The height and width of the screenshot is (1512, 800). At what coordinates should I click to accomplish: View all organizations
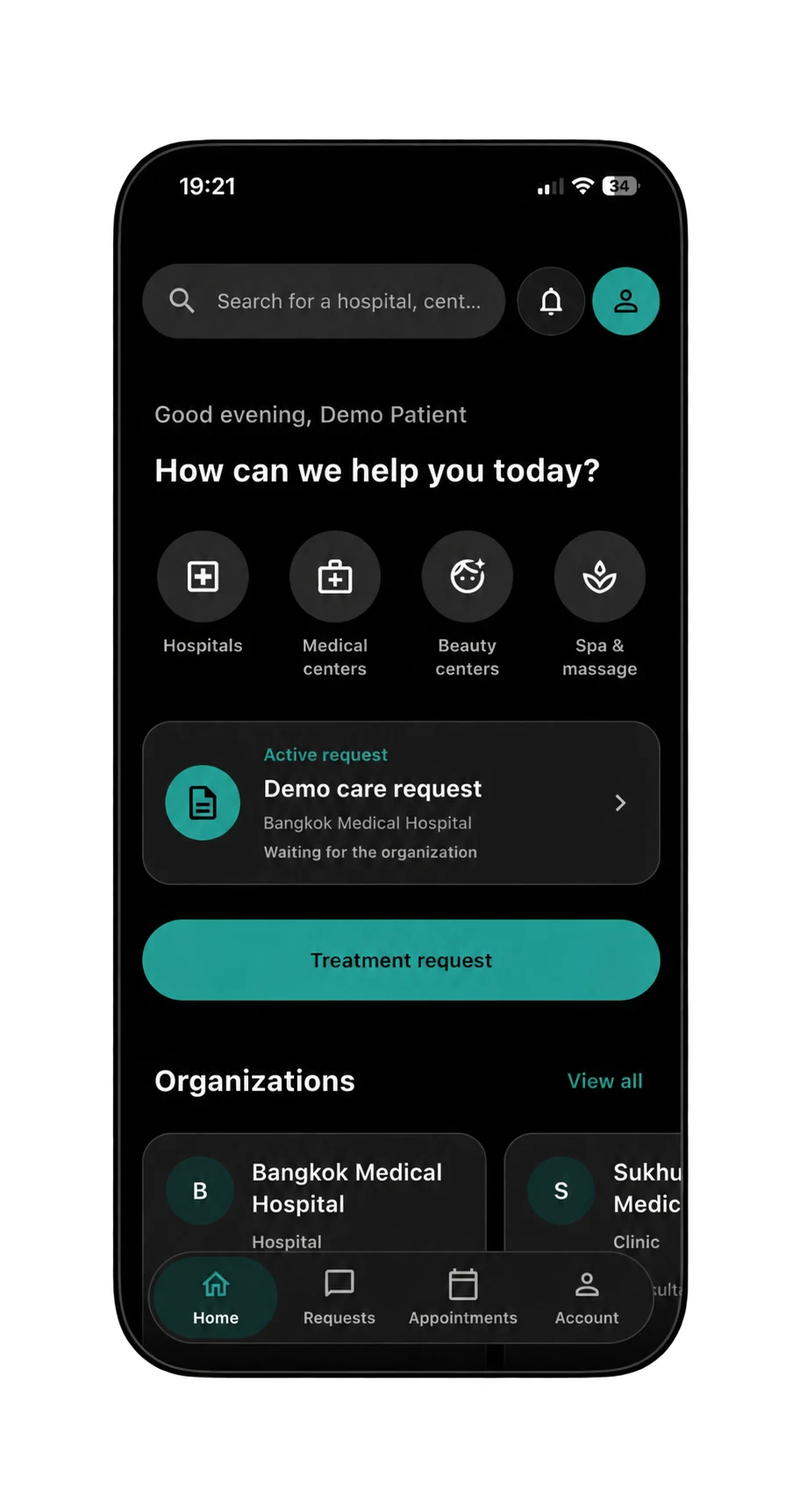604,1081
